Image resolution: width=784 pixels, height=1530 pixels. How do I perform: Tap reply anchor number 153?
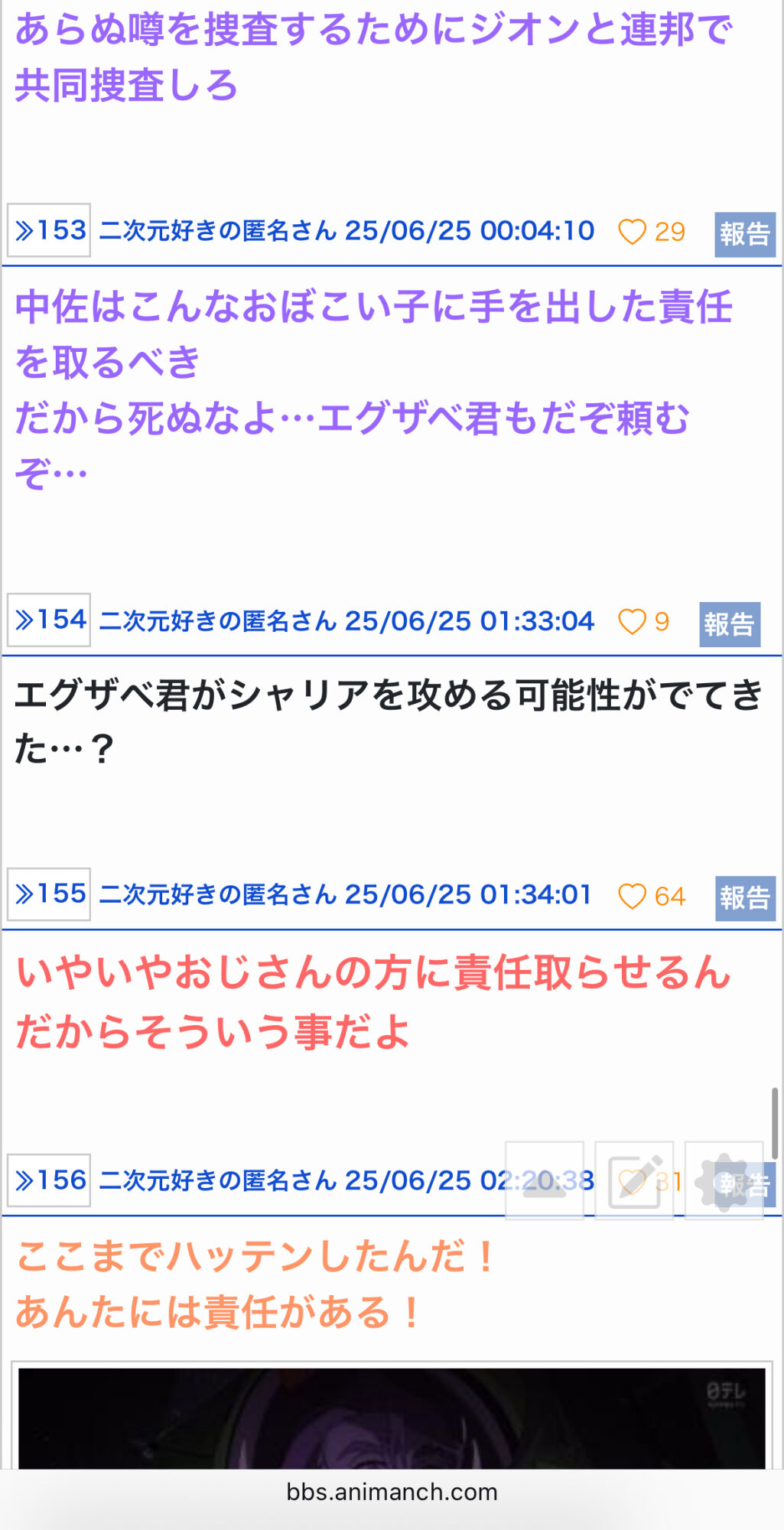click(49, 230)
